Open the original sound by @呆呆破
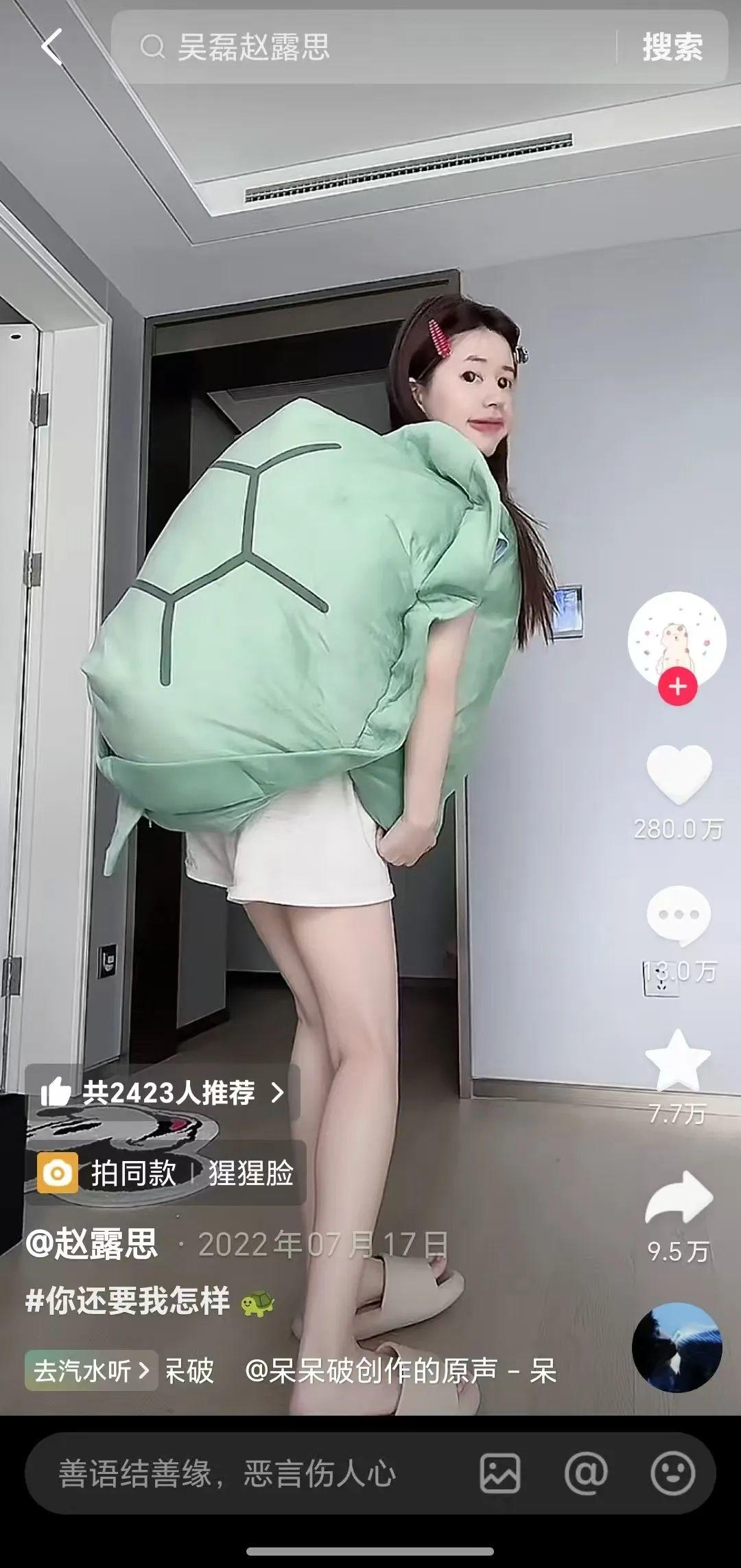 pos(398,1370)
